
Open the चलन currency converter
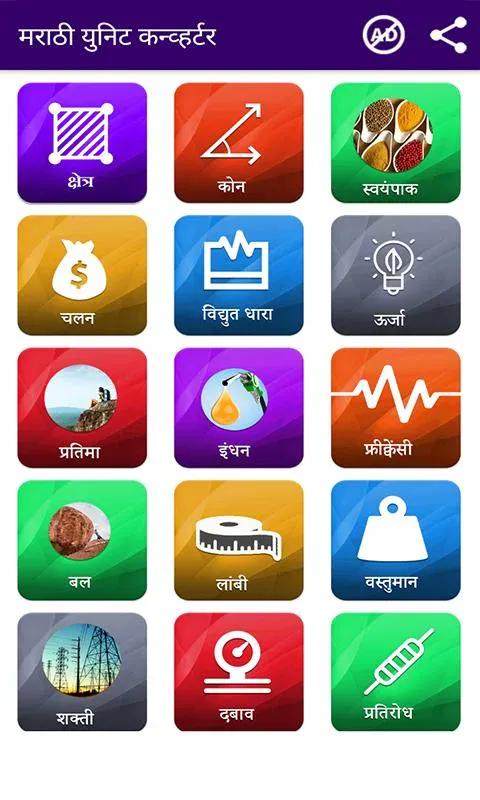[82, 276]
